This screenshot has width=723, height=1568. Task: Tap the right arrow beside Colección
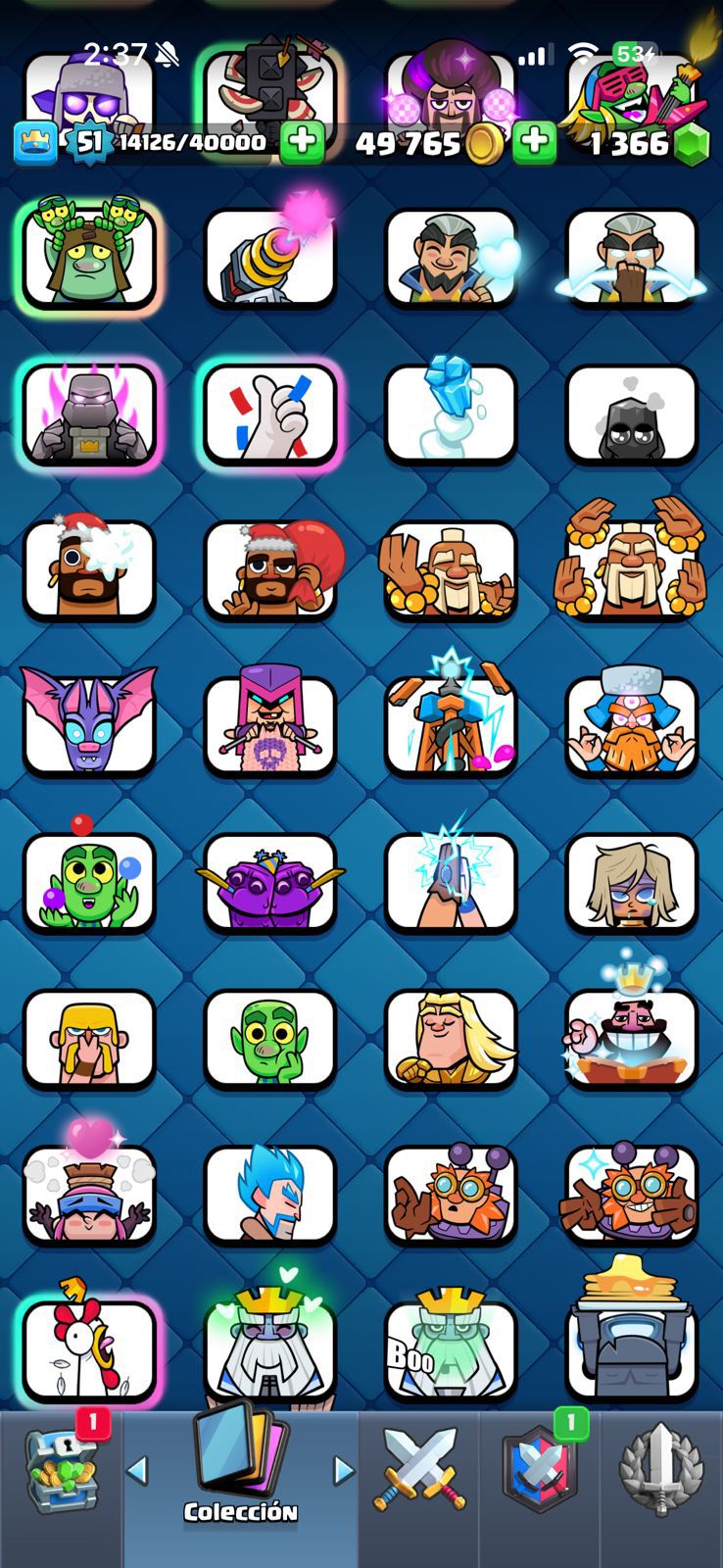click(x=343, y=1470)
